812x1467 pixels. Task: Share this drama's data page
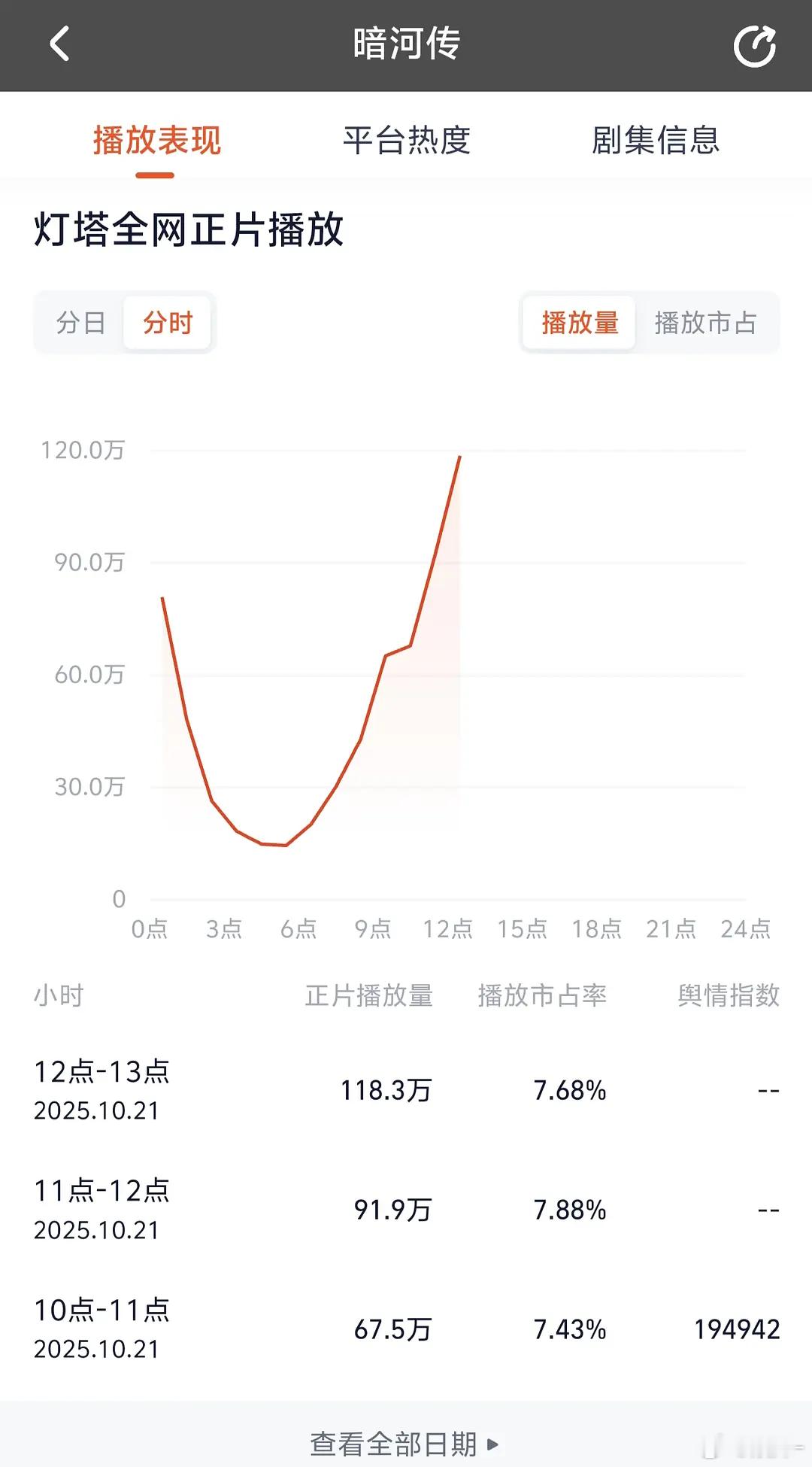(754, 46)
